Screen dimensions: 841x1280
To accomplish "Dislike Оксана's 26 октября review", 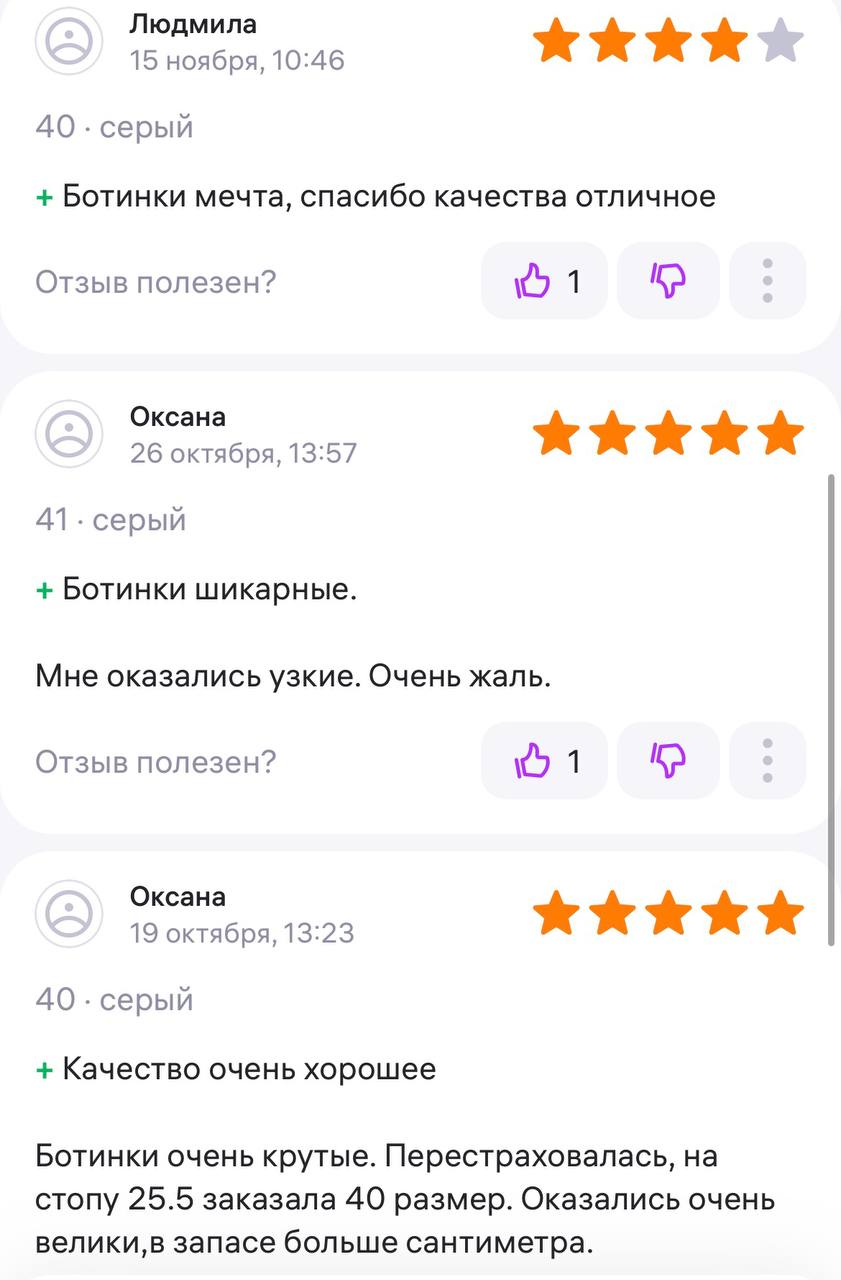I will click(668, 761).
